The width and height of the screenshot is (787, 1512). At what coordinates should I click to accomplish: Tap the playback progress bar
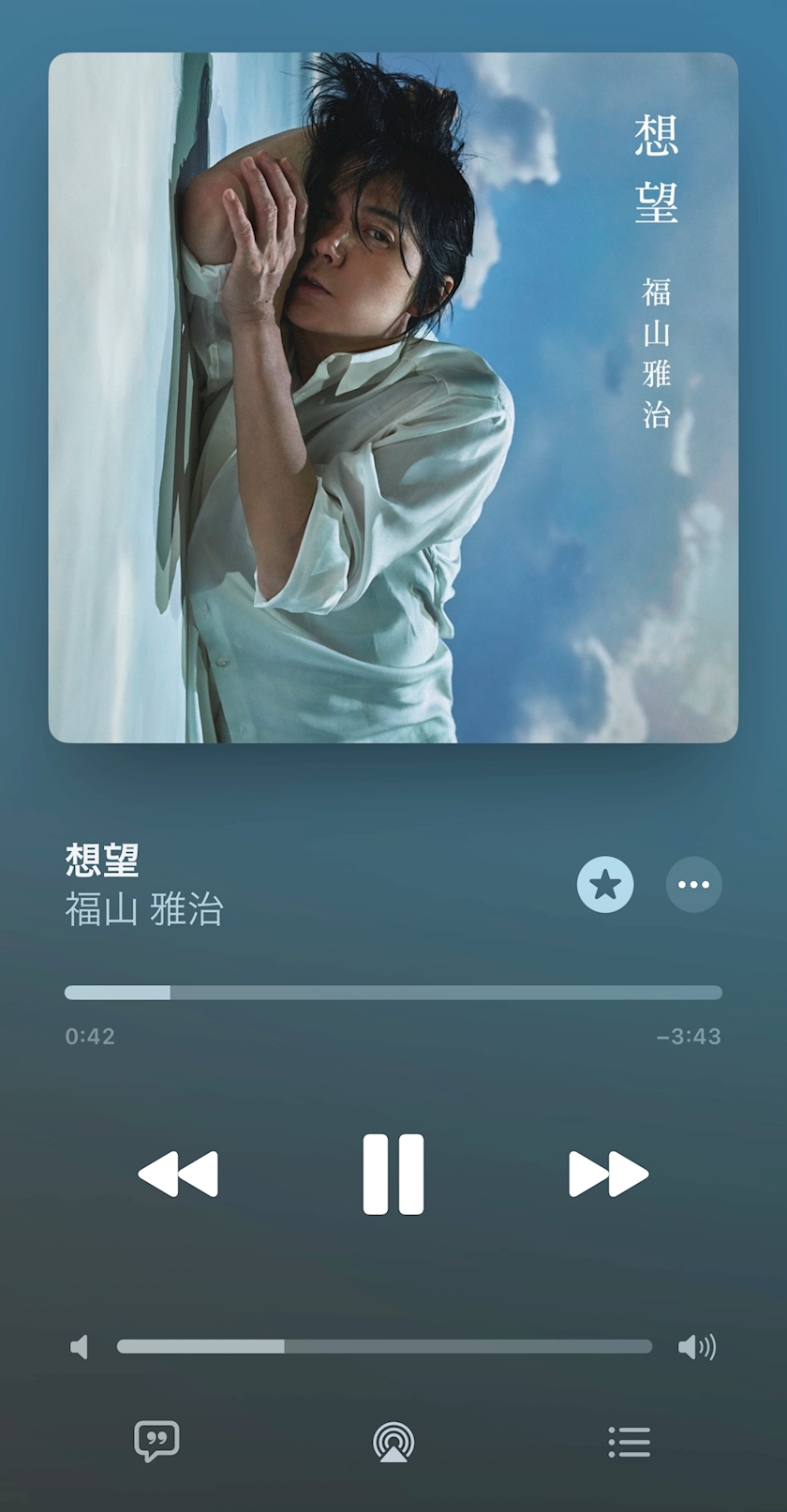click(x=393, y=993)
